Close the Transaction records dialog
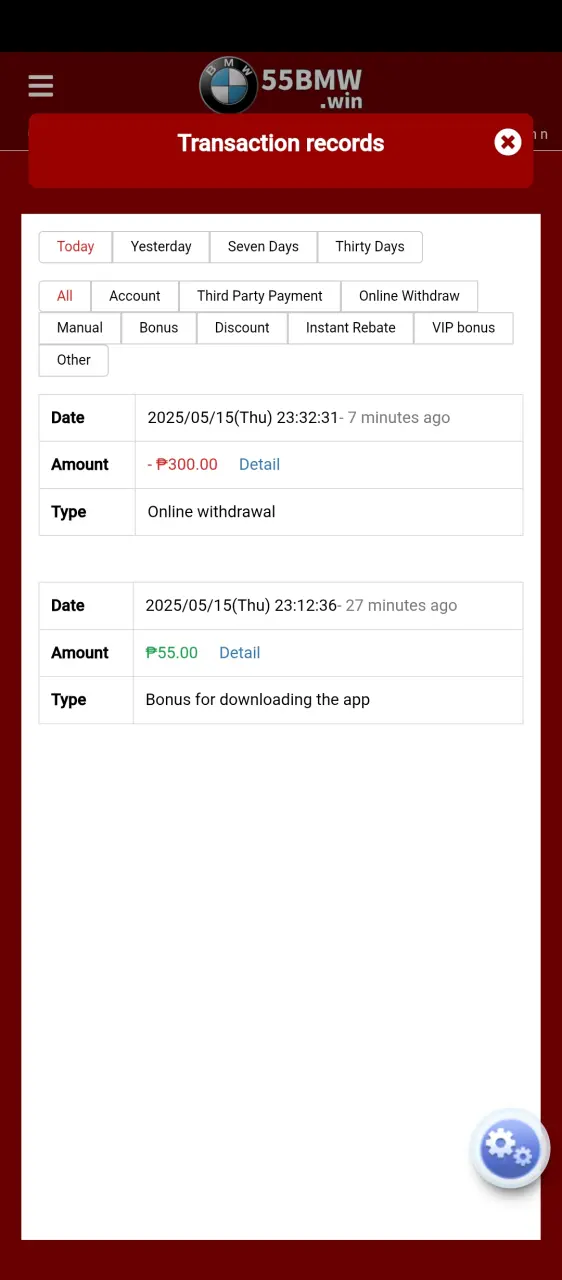 pyautogui.click(x=508, y=142)
